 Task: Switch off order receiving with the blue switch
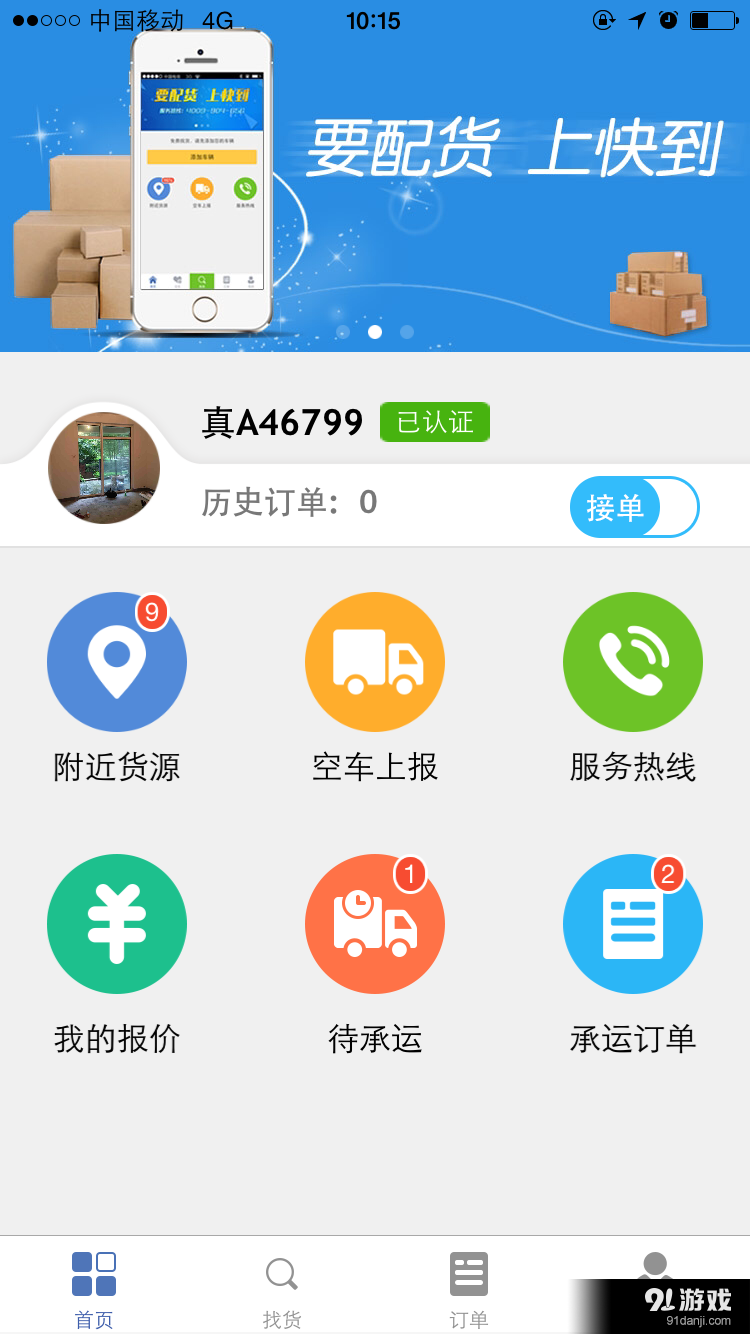pos(634,507)
